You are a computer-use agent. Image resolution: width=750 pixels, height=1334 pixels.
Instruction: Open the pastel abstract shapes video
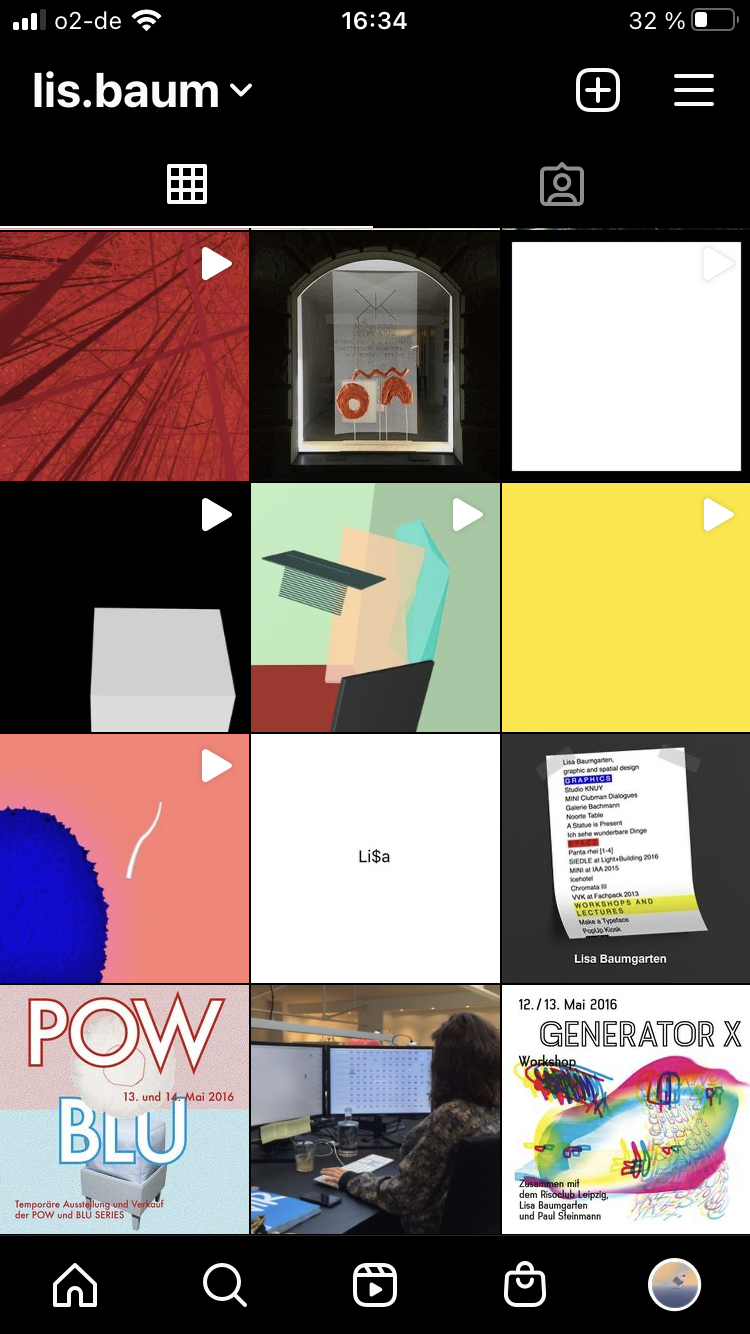pyautogui.click(x=375, y=608)
